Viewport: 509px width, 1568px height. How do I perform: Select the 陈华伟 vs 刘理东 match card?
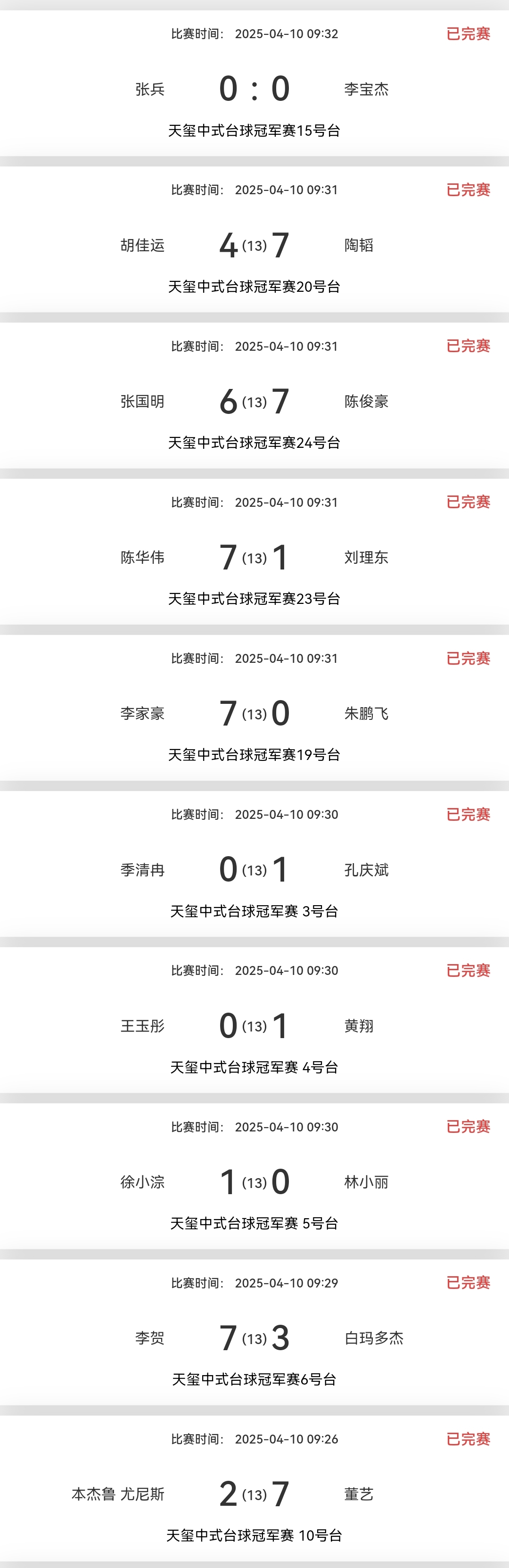click(254, 558)
